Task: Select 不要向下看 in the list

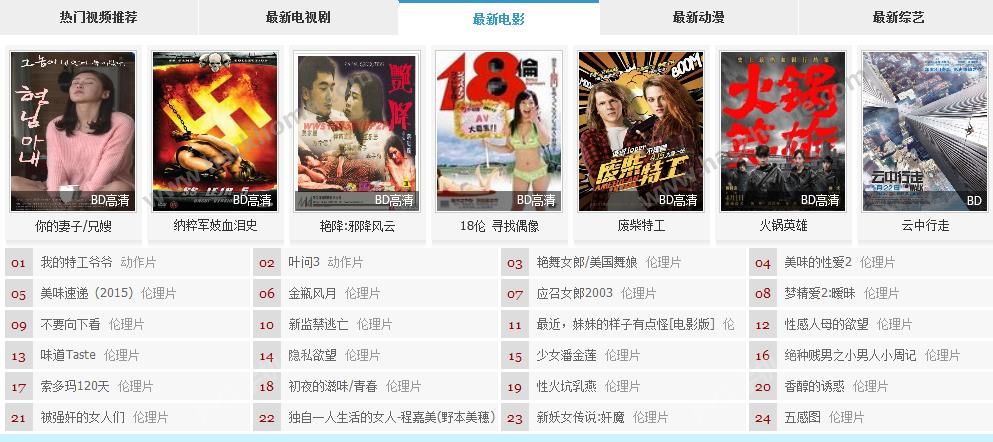Action: pos(70,325)
